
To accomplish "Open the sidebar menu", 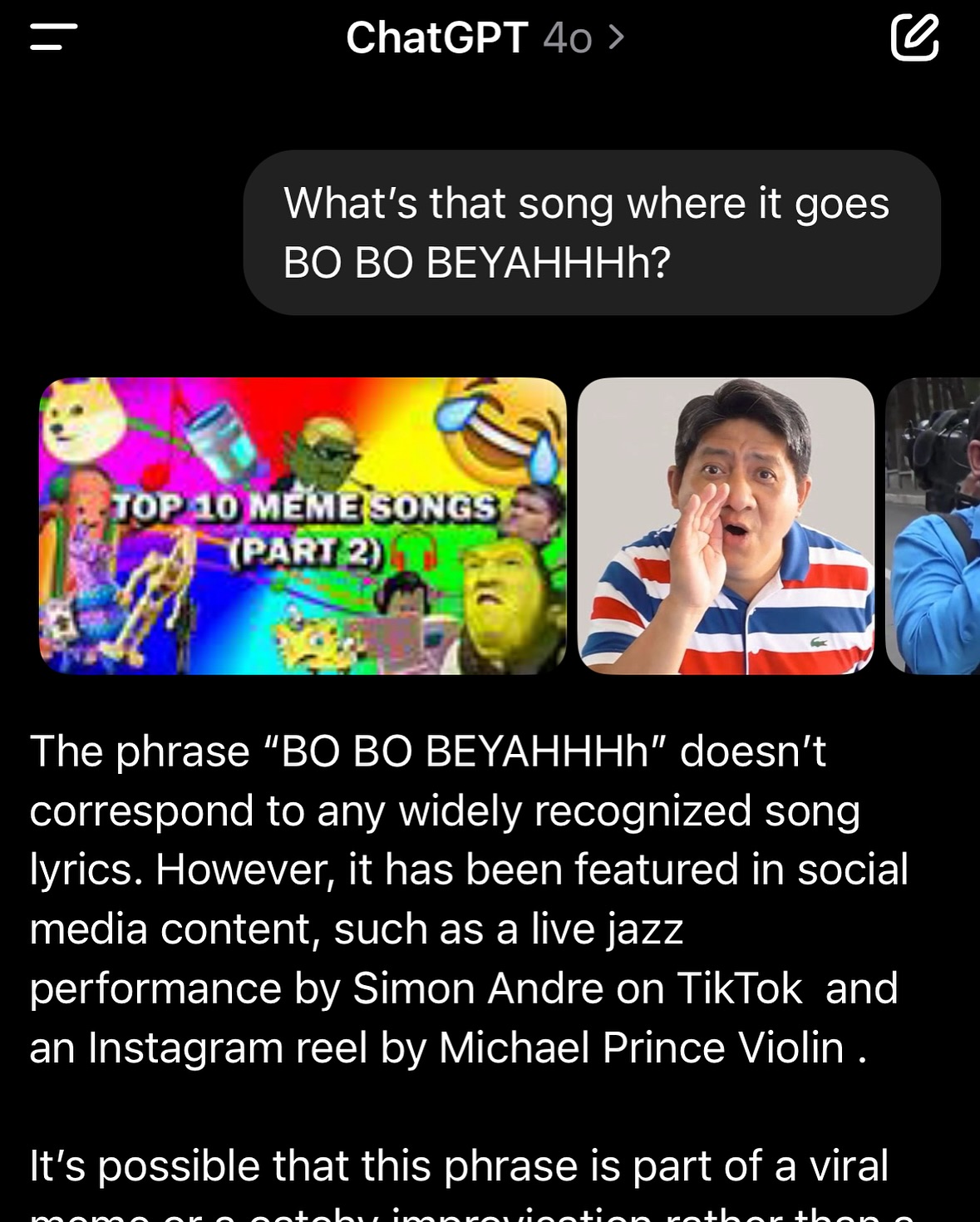I will click(x=53, y=37).
